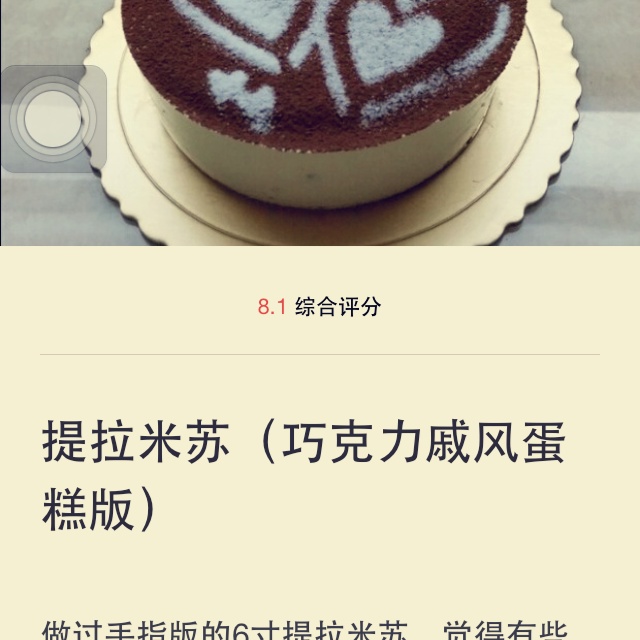Open the AssistiveTouch floating button

pos(53,119)
